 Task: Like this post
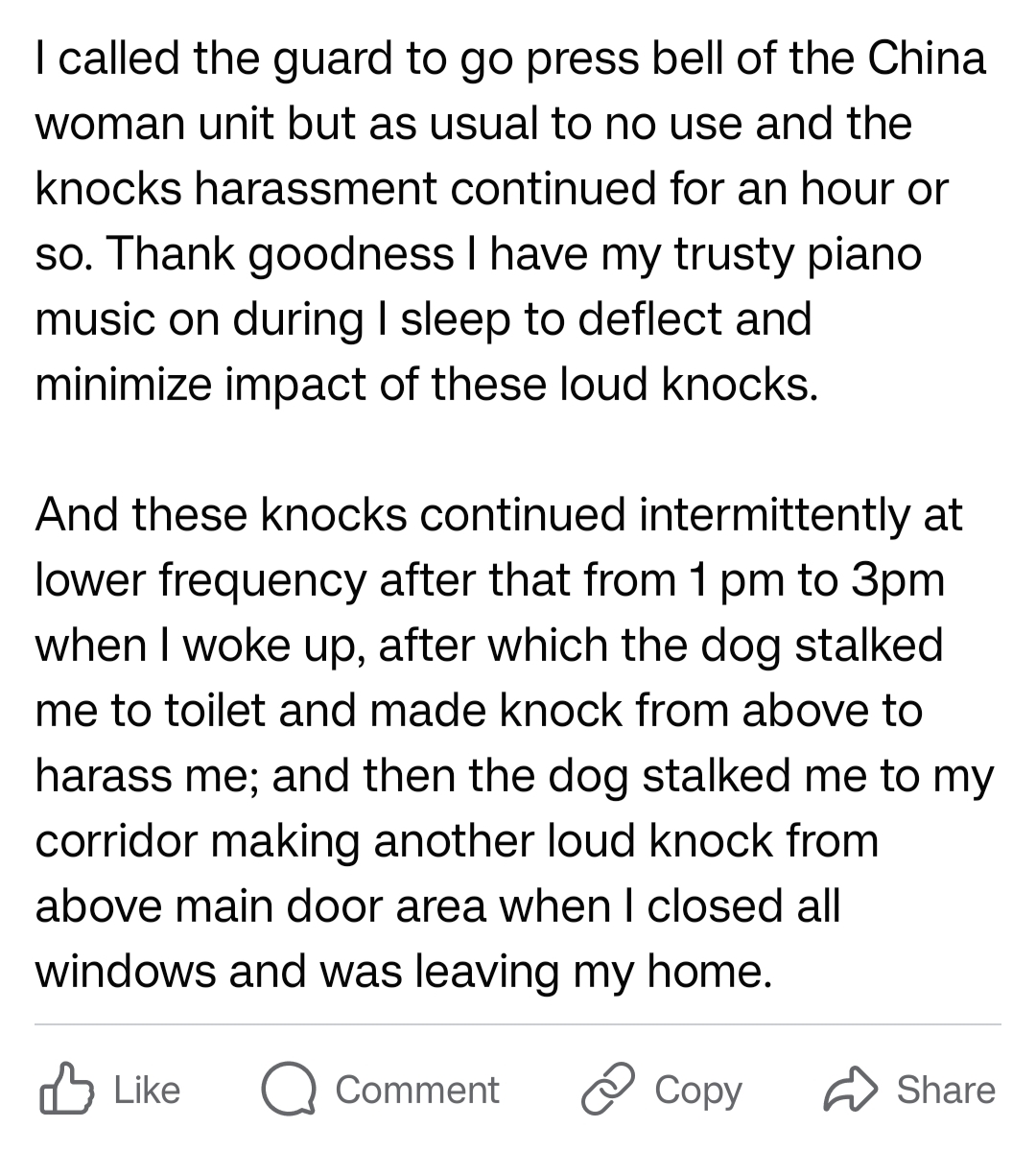(x=110, y=1090)
